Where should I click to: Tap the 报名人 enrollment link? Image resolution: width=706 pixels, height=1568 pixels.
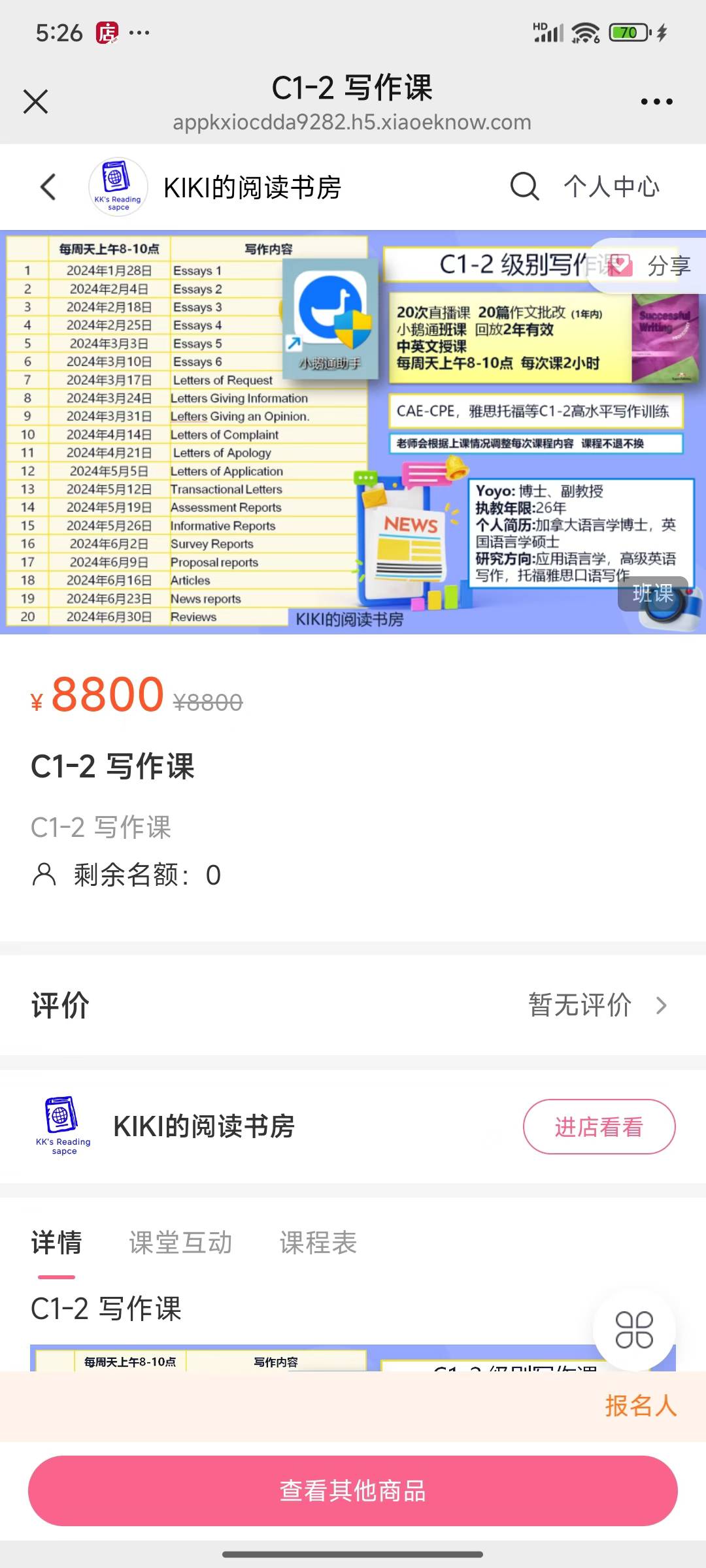[639, 1407]
